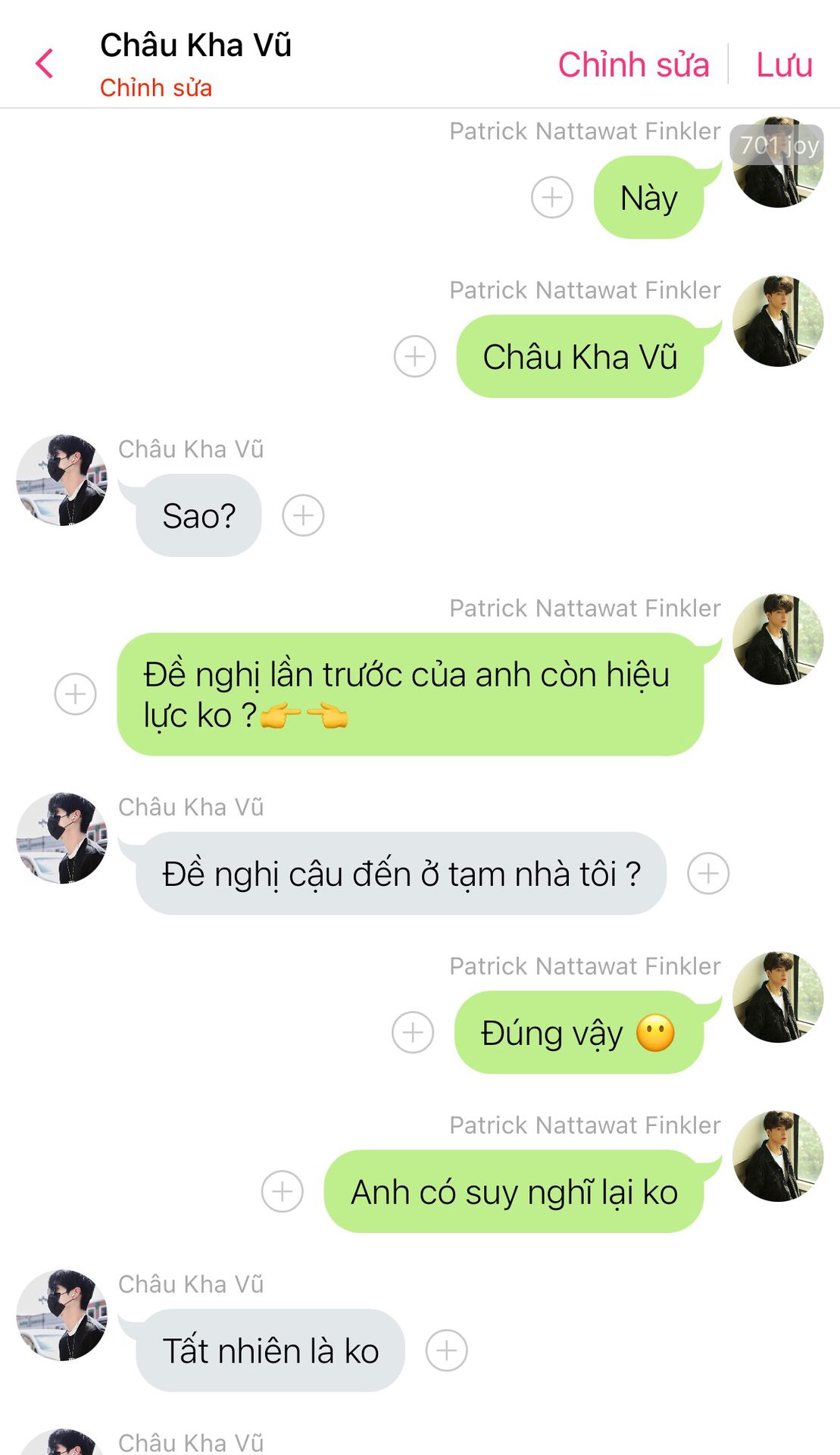
Task: Tap the plus icon beside "Châu Kha Vũ" bubble
Action: pyautogui.click(x=415, y=357)
